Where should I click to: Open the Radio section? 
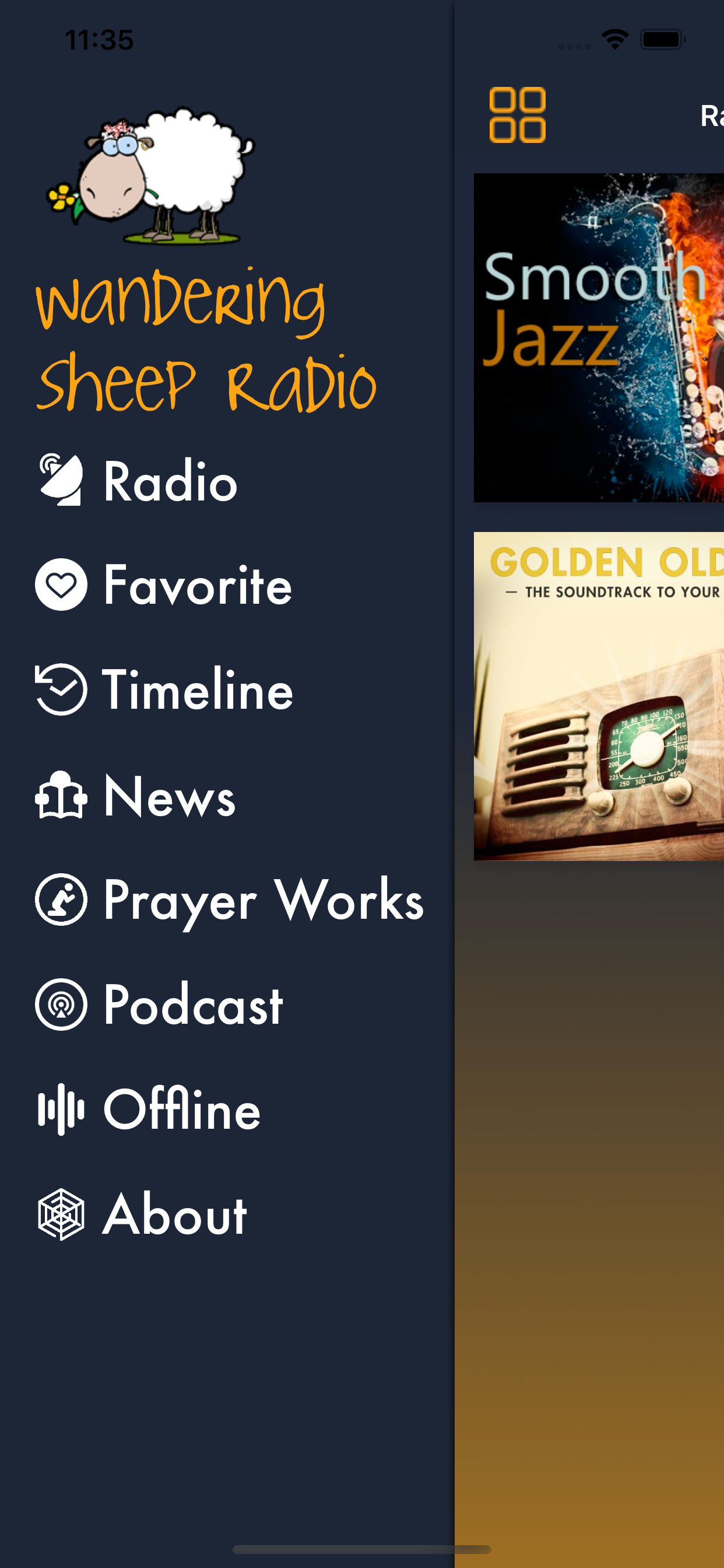pyautogui.click(x=169, y=481)
